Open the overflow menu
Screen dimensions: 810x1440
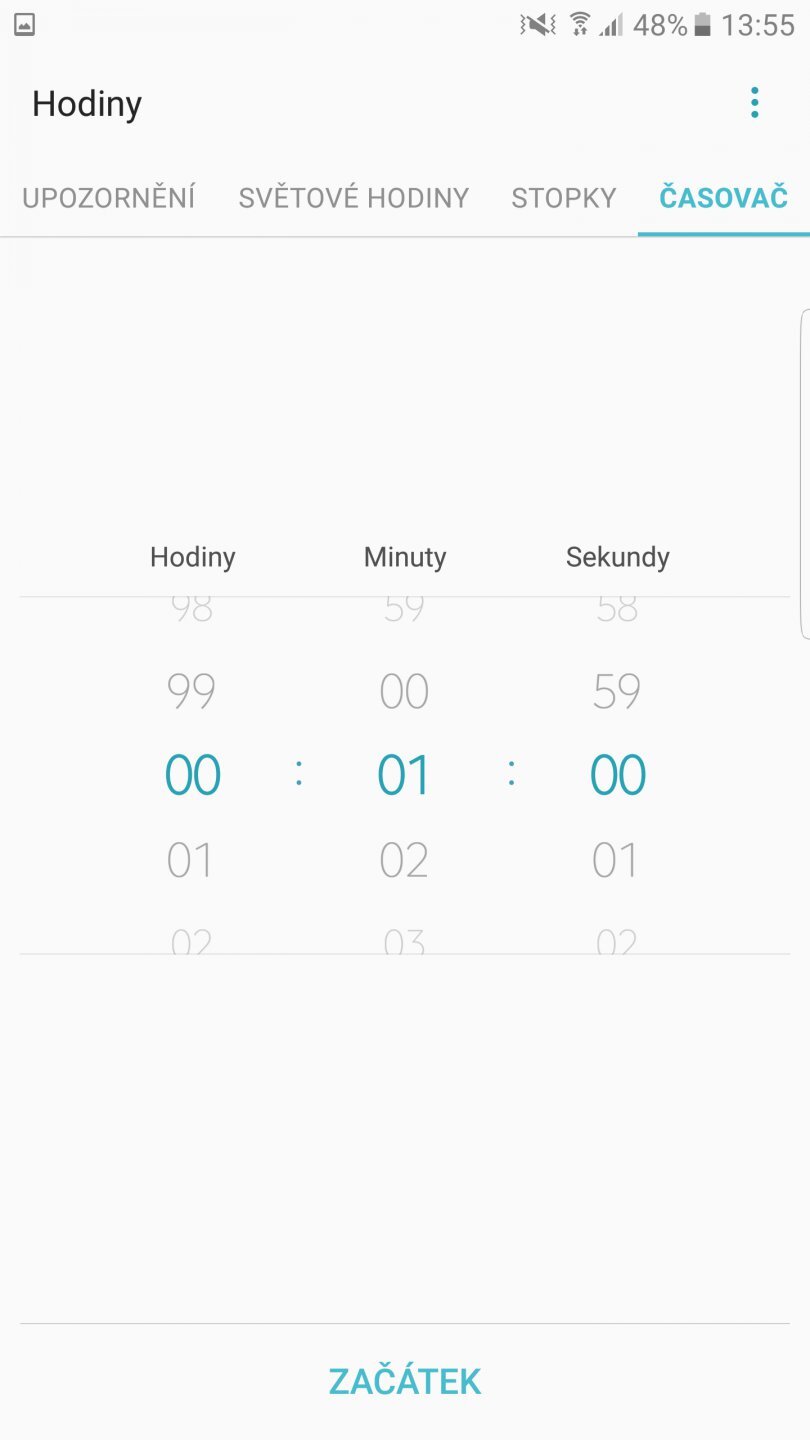tap(754, 102)
